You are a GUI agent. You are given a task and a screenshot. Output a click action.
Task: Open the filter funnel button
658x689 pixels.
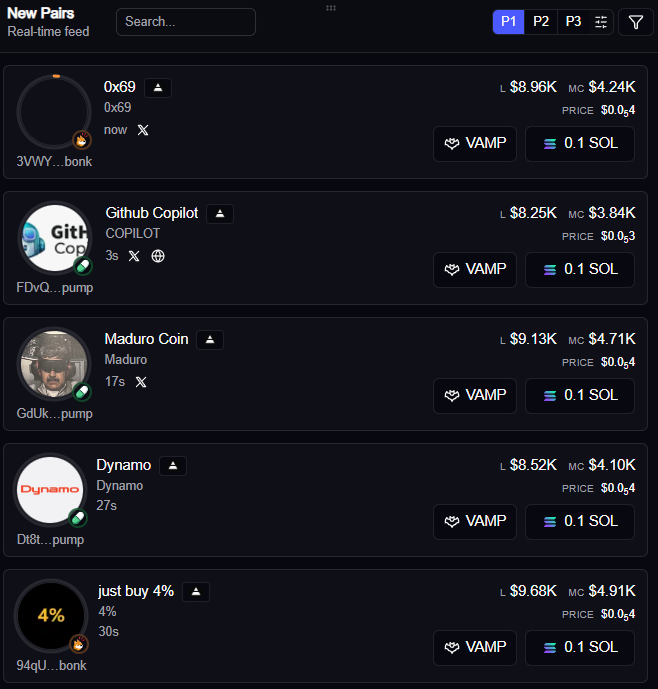click(x=636, y=22)
